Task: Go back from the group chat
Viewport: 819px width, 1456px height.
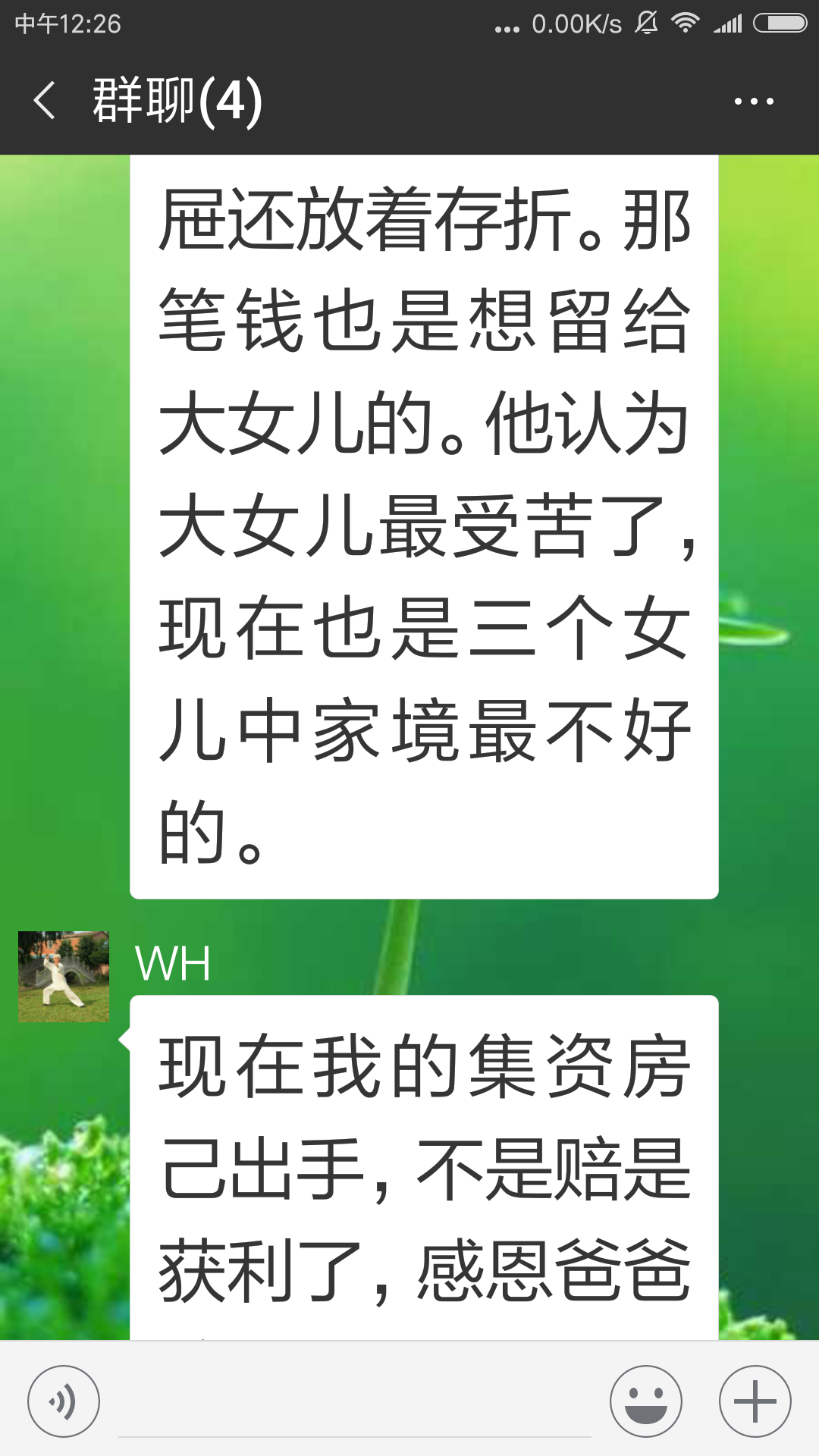Action: pos(45,101)
